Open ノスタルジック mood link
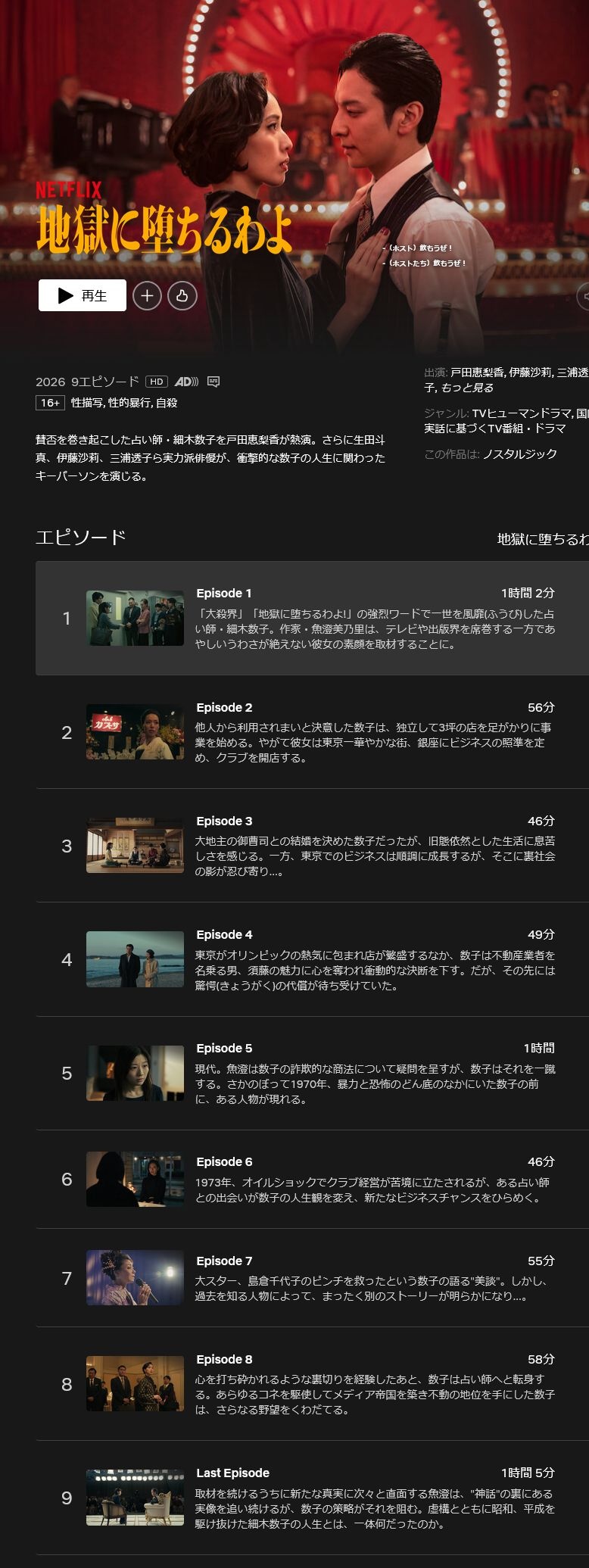Viewport: 589px width, 1568px height. (519, 454)
